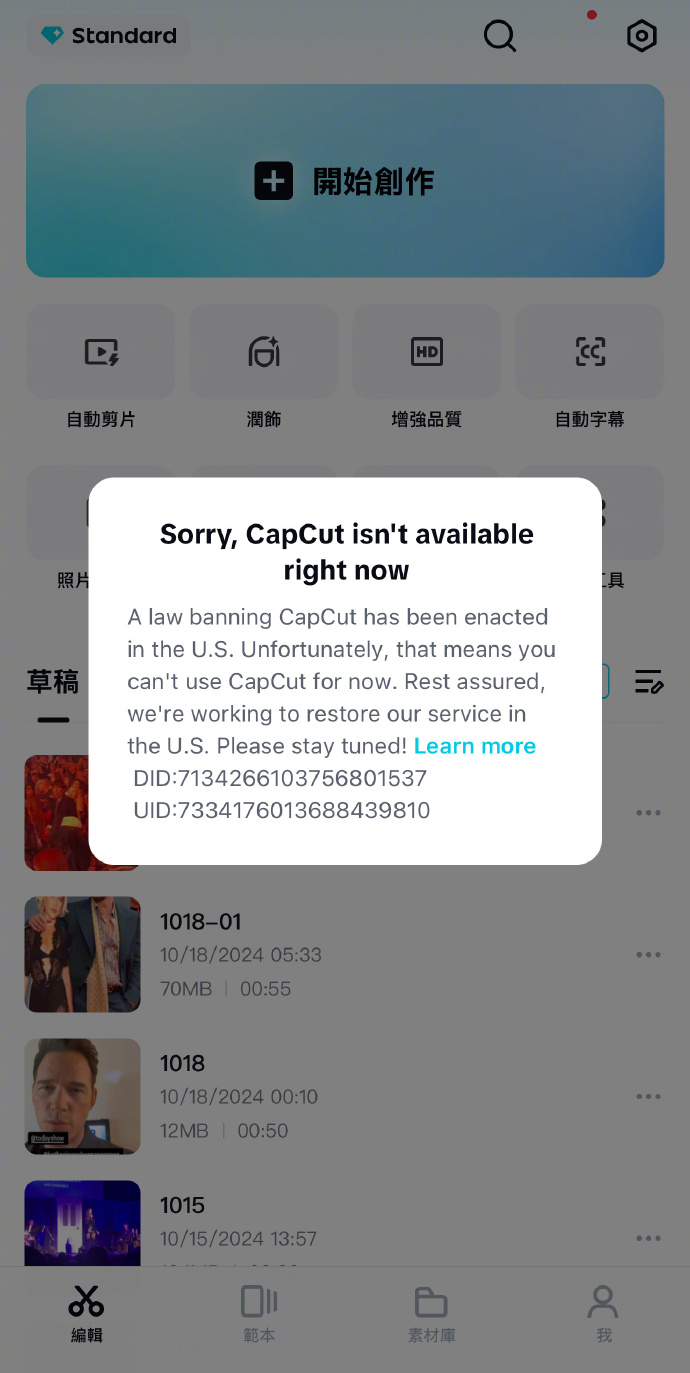Screen dimensions: 690x1373
Task: Tap the search magnifier icon
Action: point(500,36)
